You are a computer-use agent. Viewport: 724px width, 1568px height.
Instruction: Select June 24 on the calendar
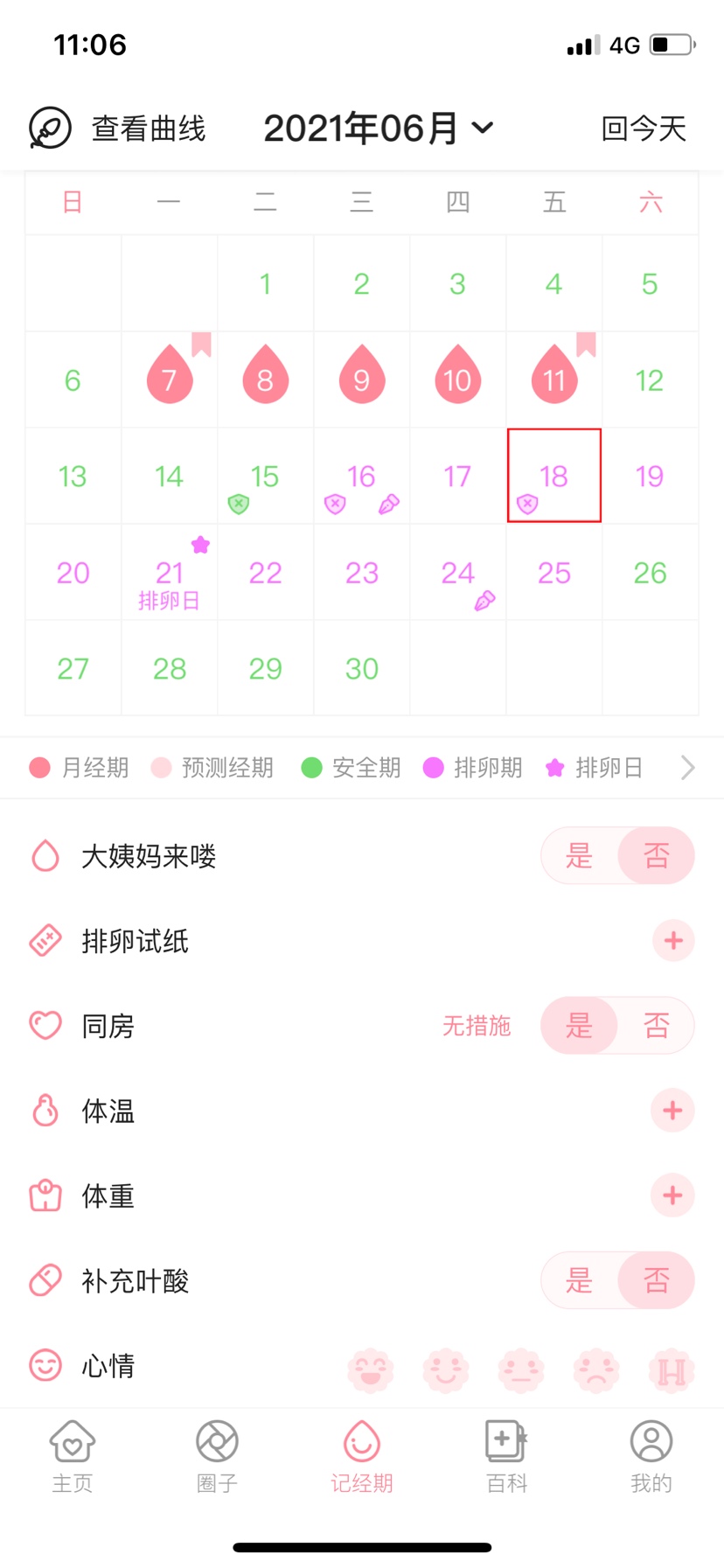tap(457, 574)
